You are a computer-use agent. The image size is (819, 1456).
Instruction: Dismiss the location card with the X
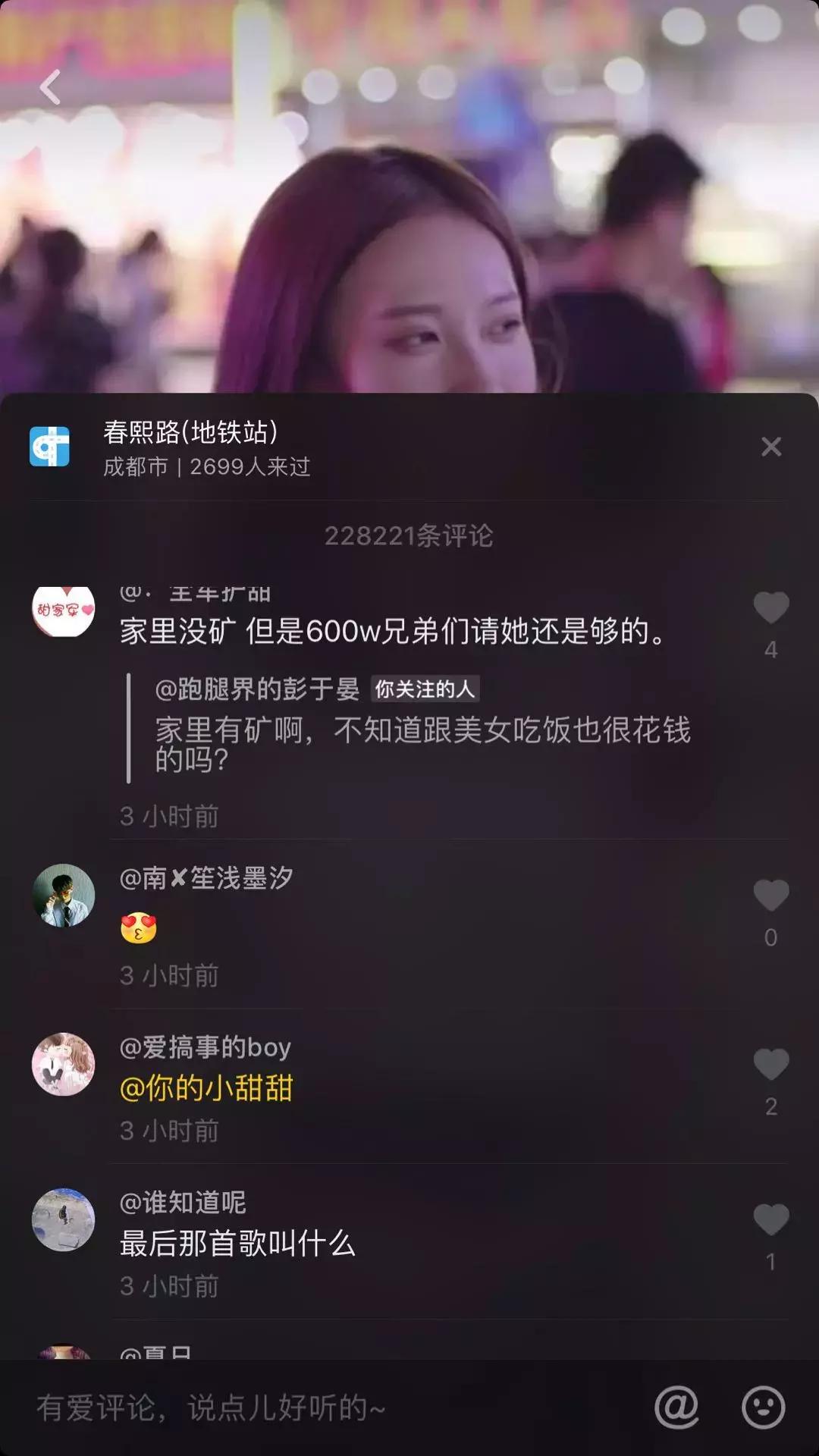point(771,447)
